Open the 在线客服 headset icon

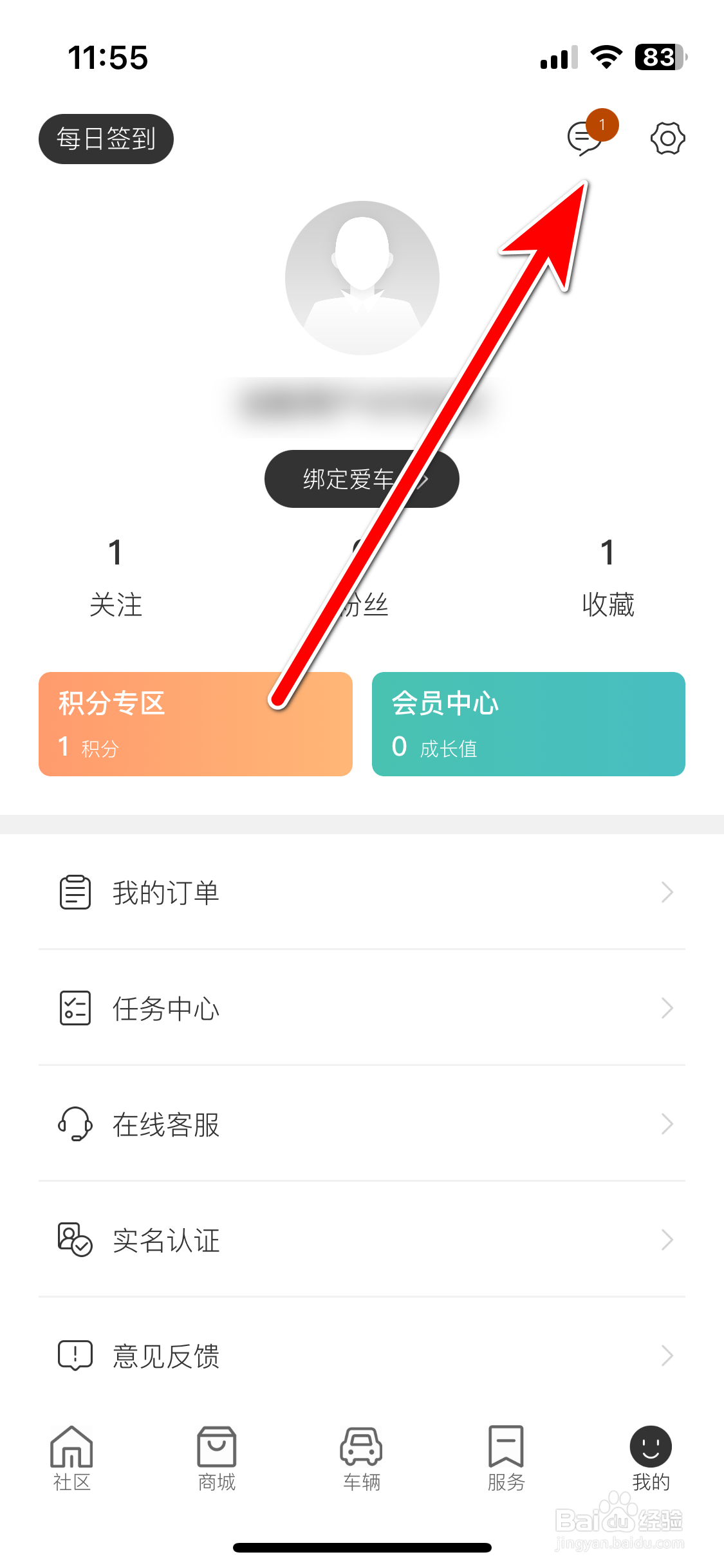coord(74,1125)
